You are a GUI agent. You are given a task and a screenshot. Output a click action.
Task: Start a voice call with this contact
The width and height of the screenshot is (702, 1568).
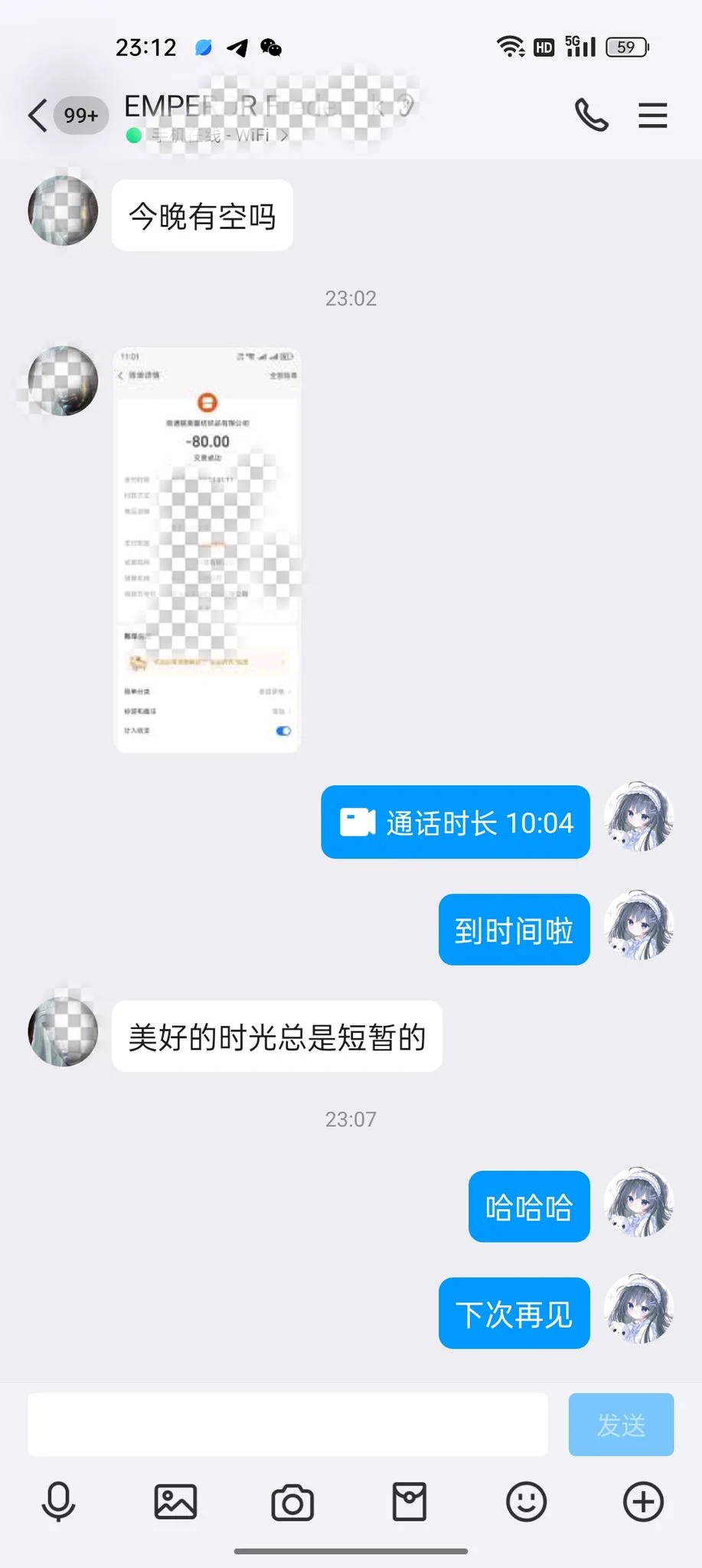[x=591, y=116]
